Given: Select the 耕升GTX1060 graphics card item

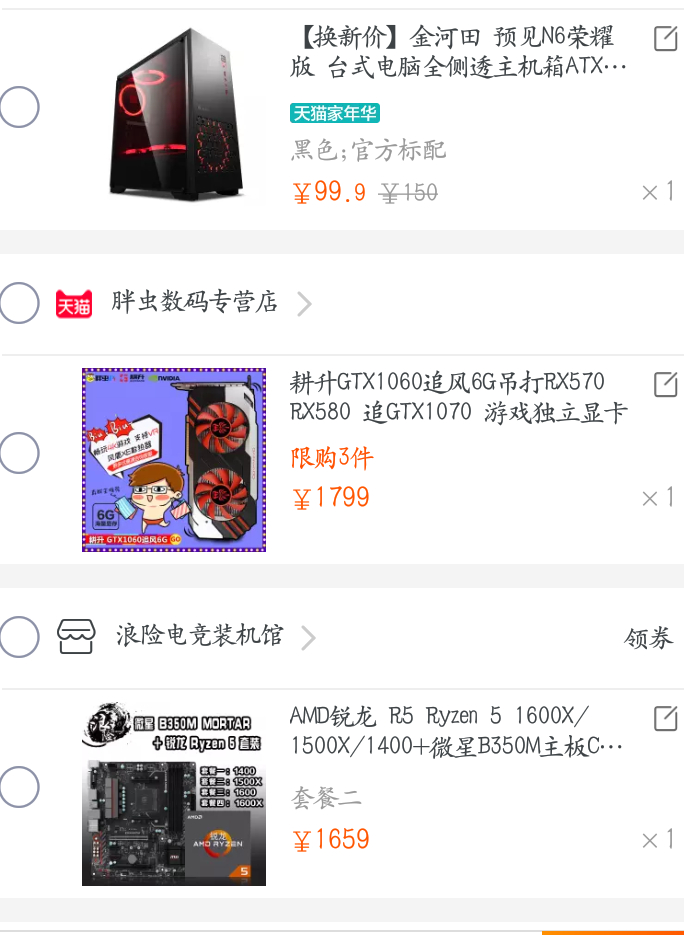Looking at the screenshot, I should tap(19, 455).
